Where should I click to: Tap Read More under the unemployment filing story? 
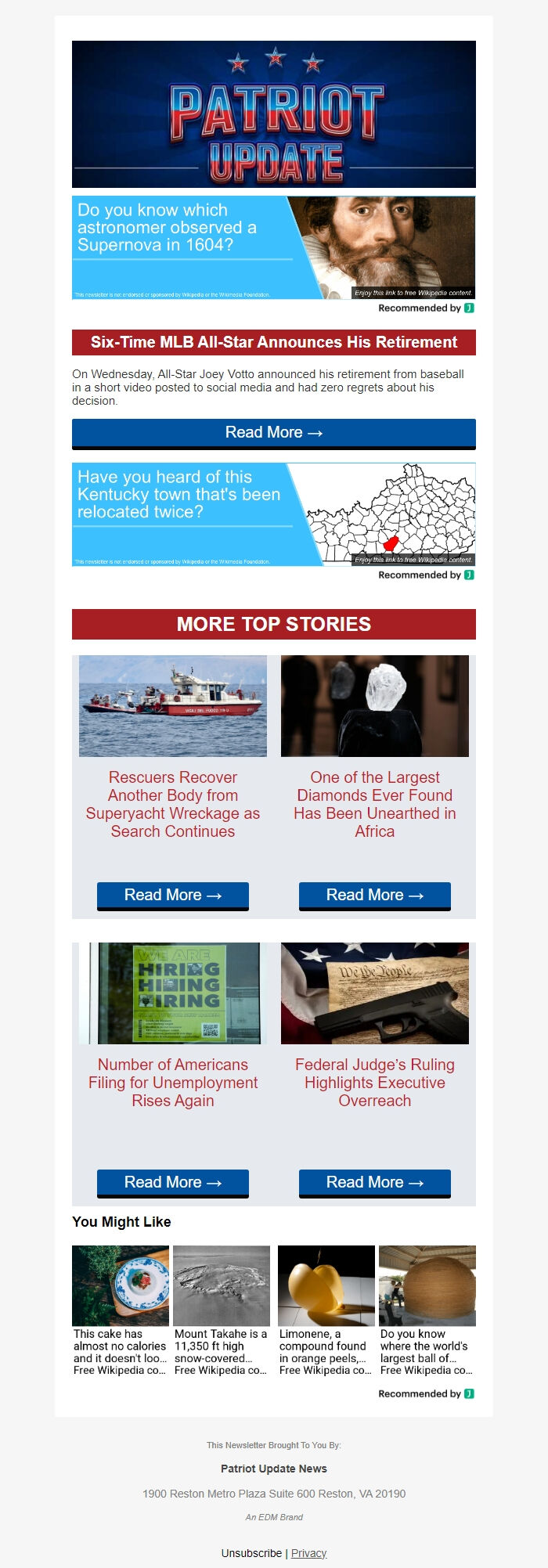click(172, 1183)
